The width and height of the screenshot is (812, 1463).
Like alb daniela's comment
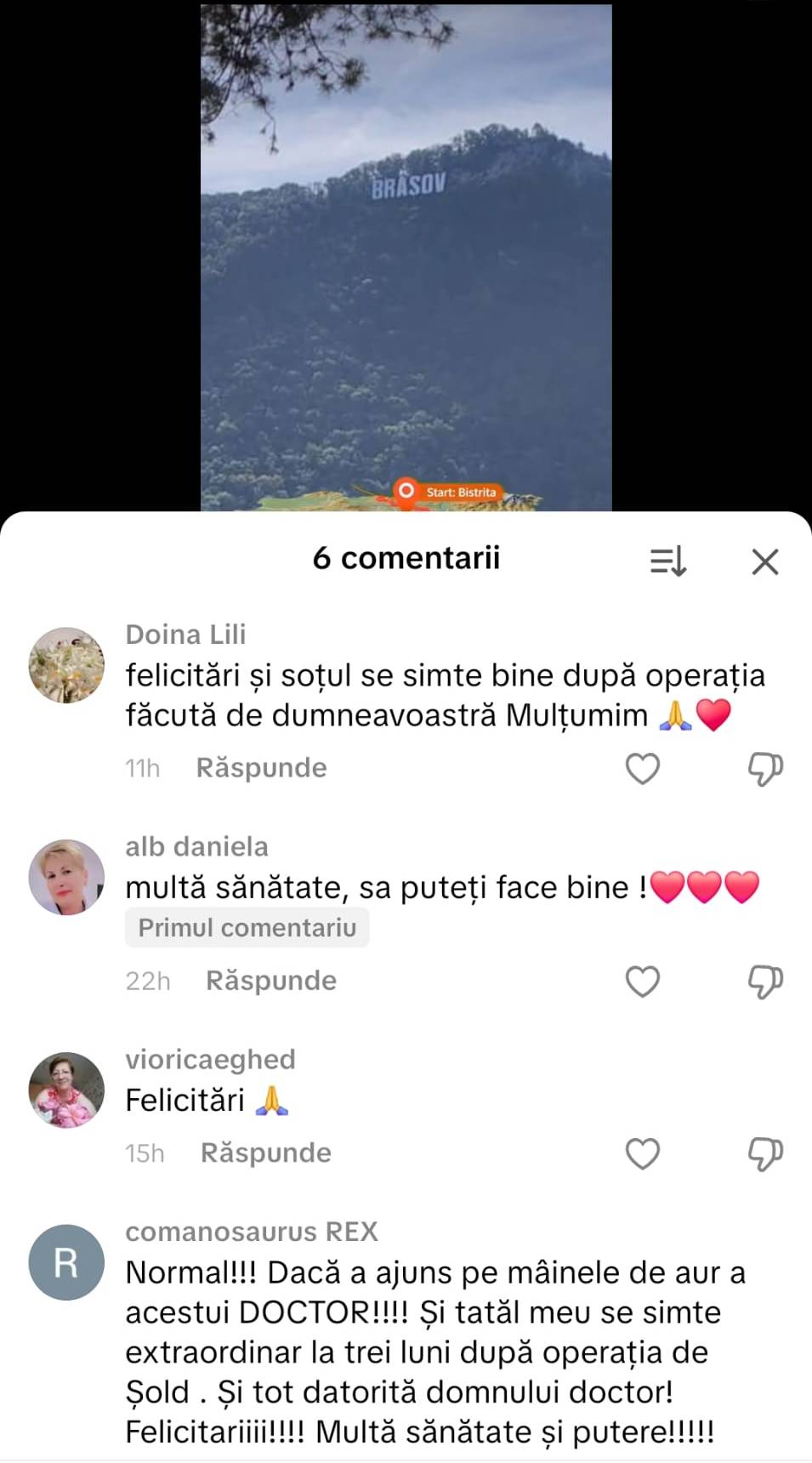point(643,982)
